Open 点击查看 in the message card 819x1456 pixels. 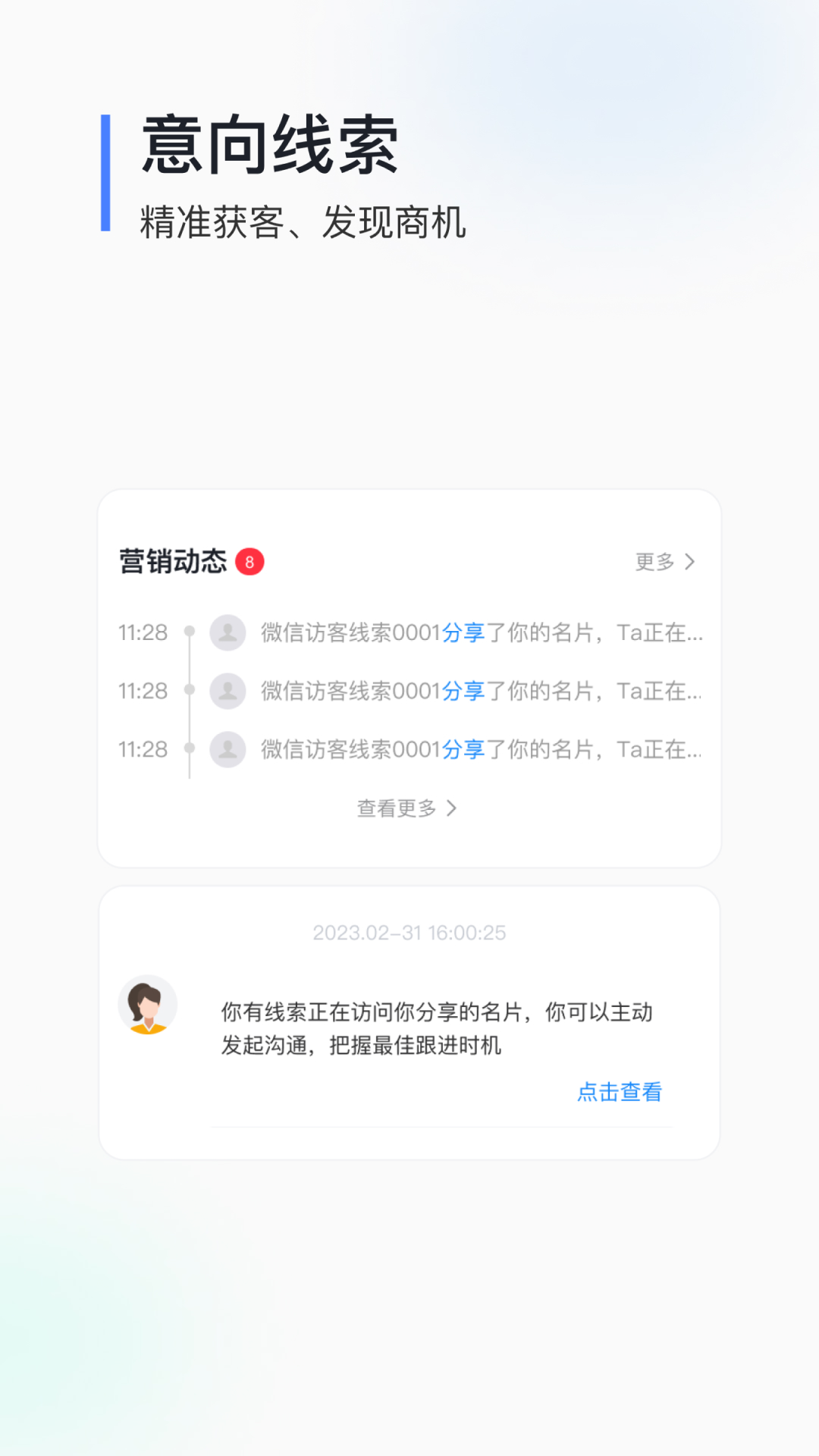(x=619, y=1092)
